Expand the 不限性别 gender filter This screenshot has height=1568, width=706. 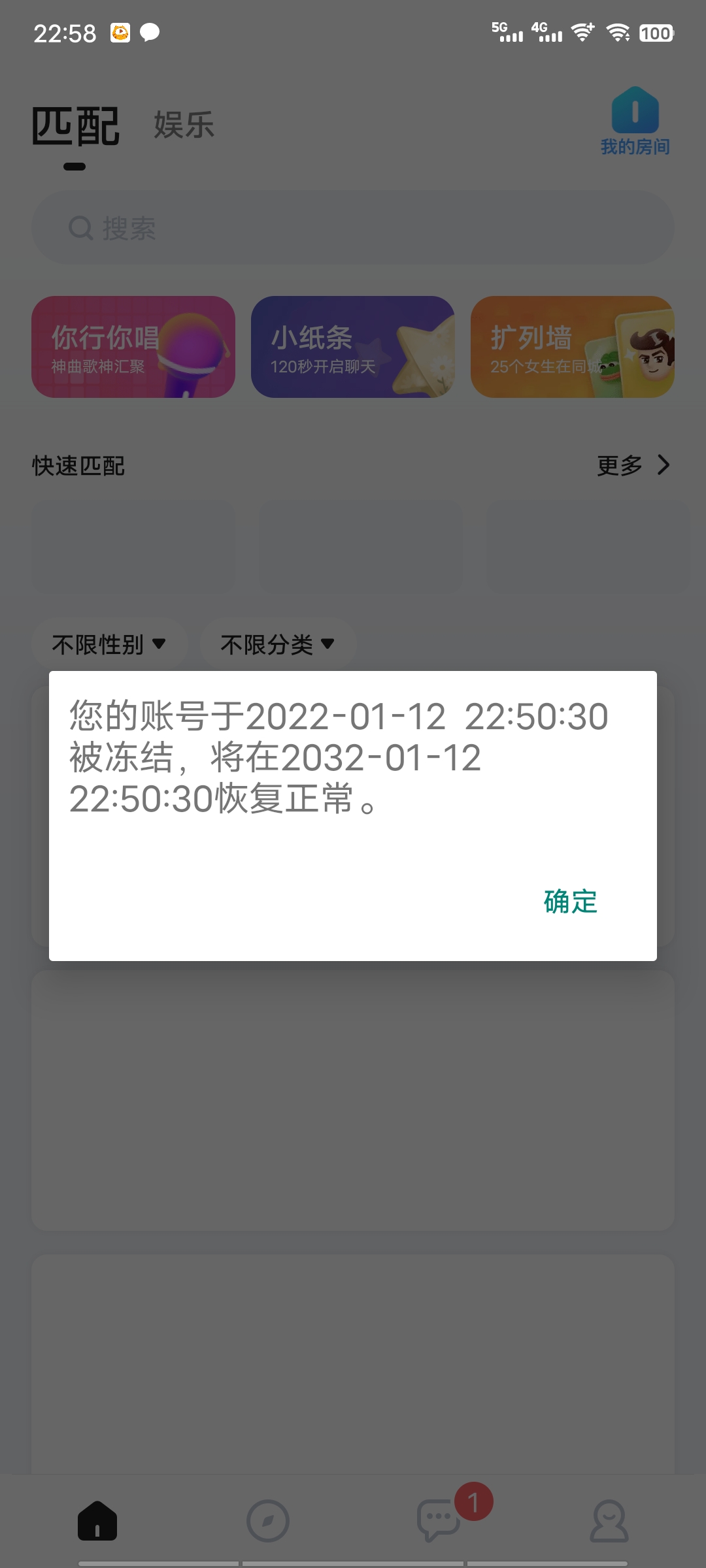(109, 644)
